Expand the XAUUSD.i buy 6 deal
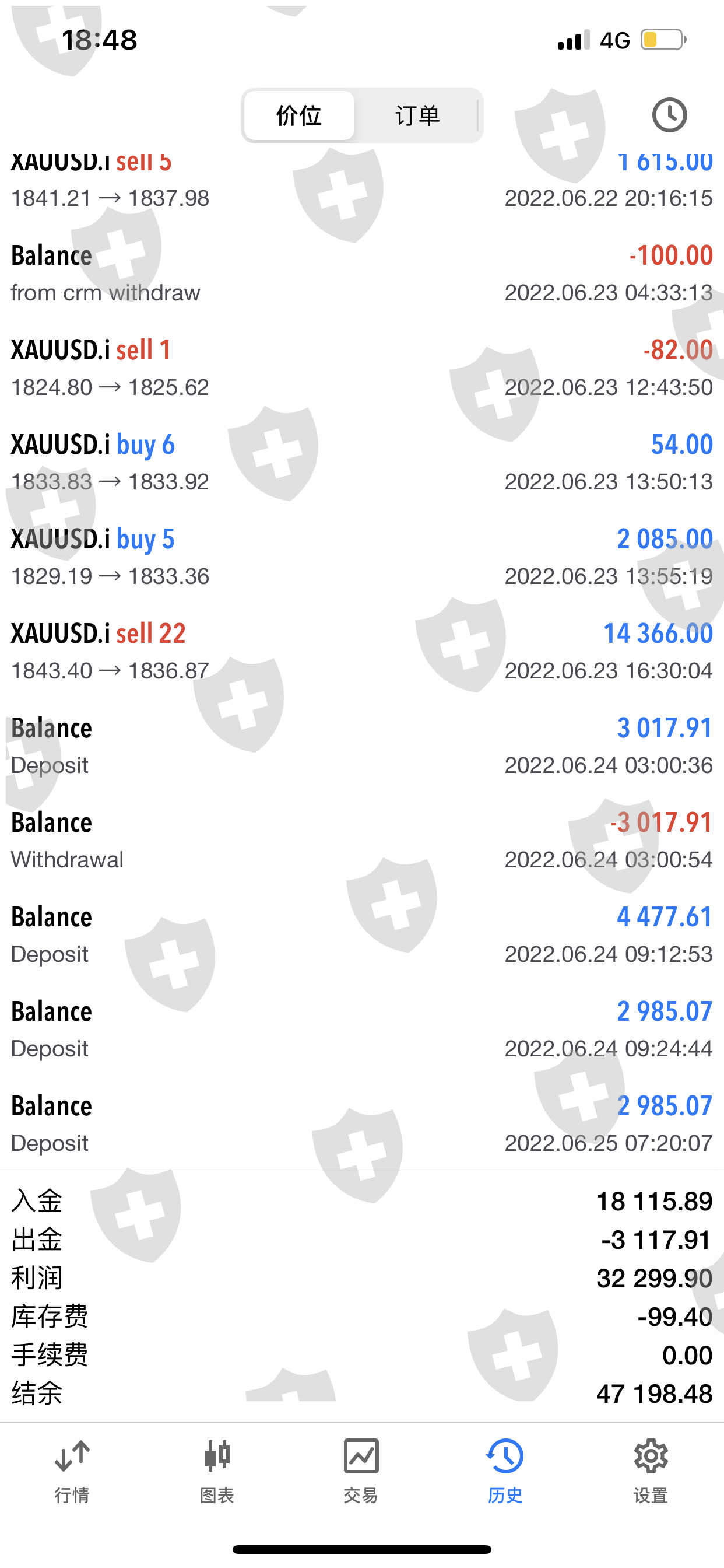724x1568 pixels. click(361, 462)
